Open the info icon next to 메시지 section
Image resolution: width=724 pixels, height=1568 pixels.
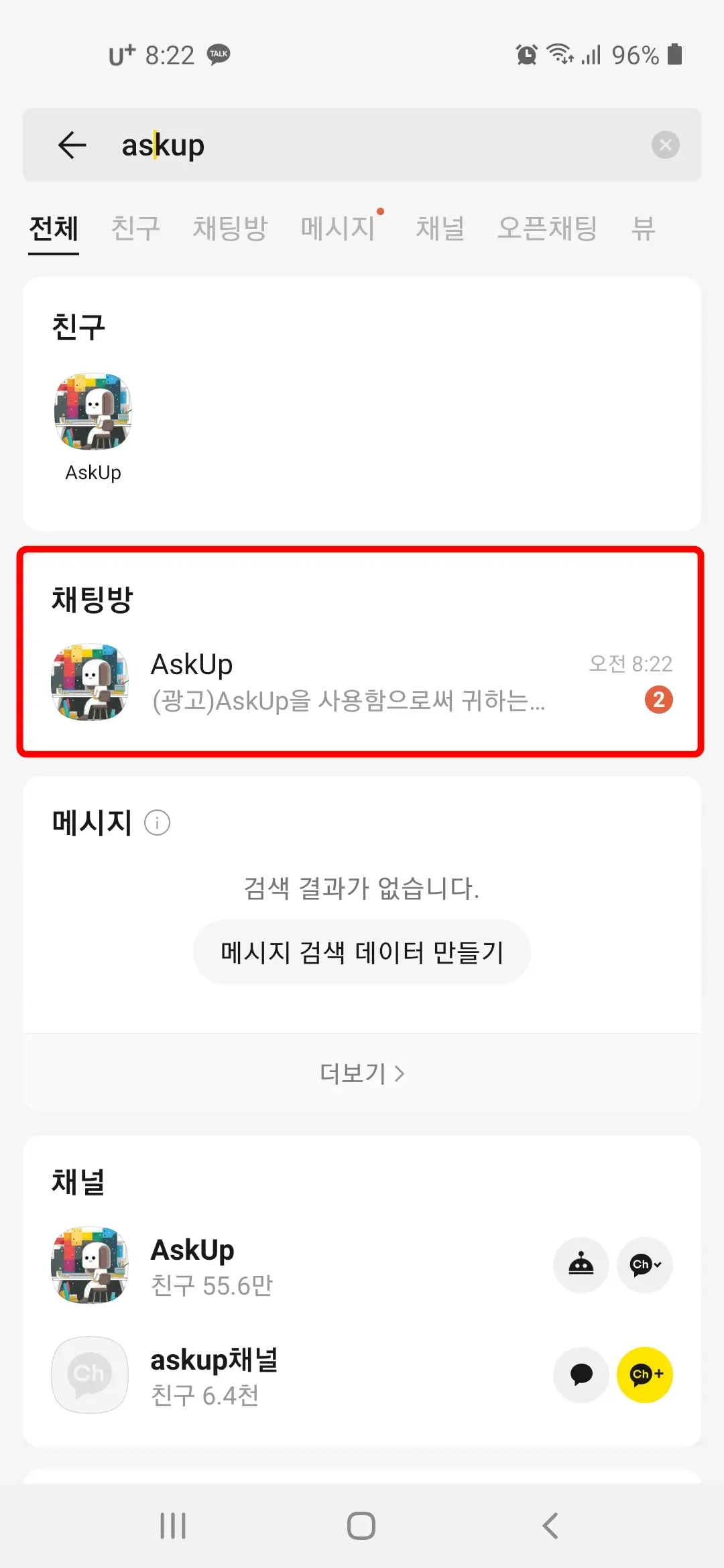[x=158, y=822]
